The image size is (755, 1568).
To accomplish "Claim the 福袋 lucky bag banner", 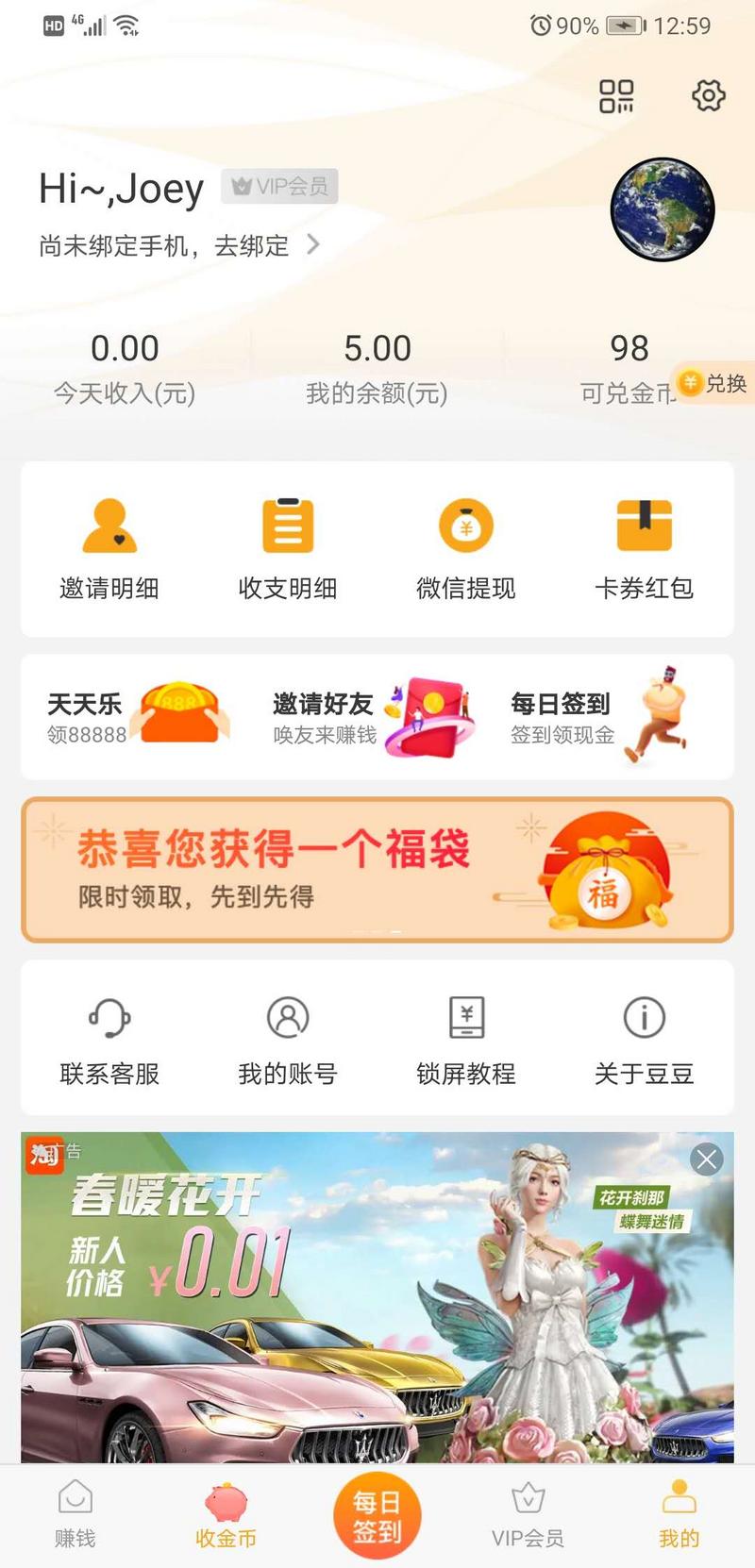I will pos(377,869).
